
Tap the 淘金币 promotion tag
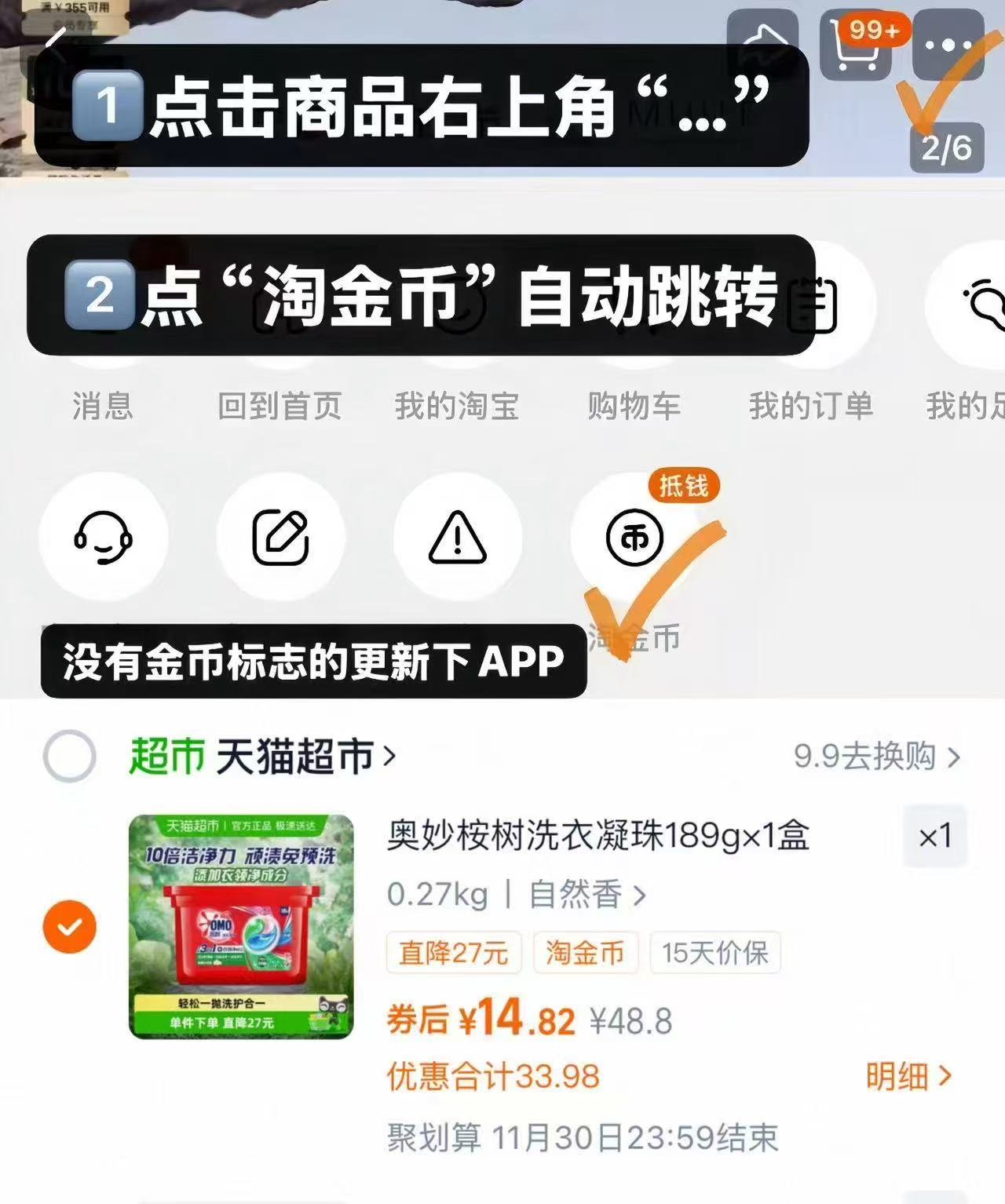(x=585, y=954)
